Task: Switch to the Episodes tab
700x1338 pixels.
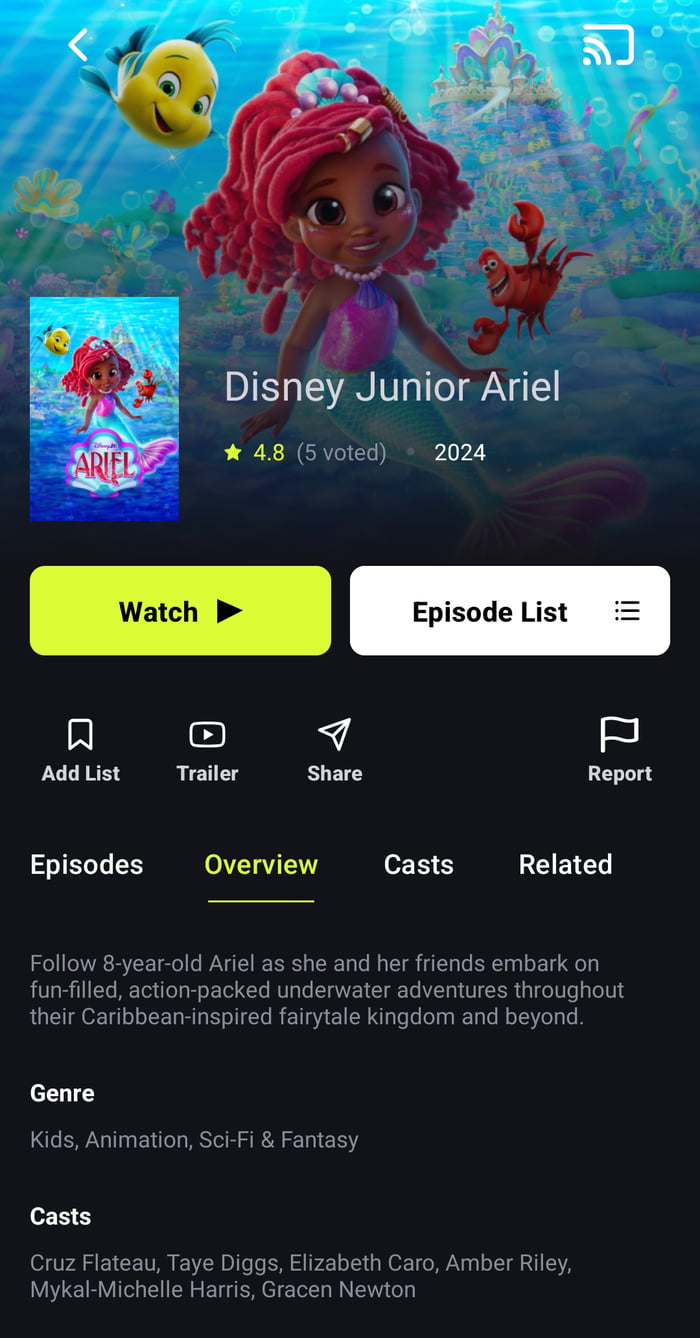Action: pyautogui.click(x=87, y=865)
